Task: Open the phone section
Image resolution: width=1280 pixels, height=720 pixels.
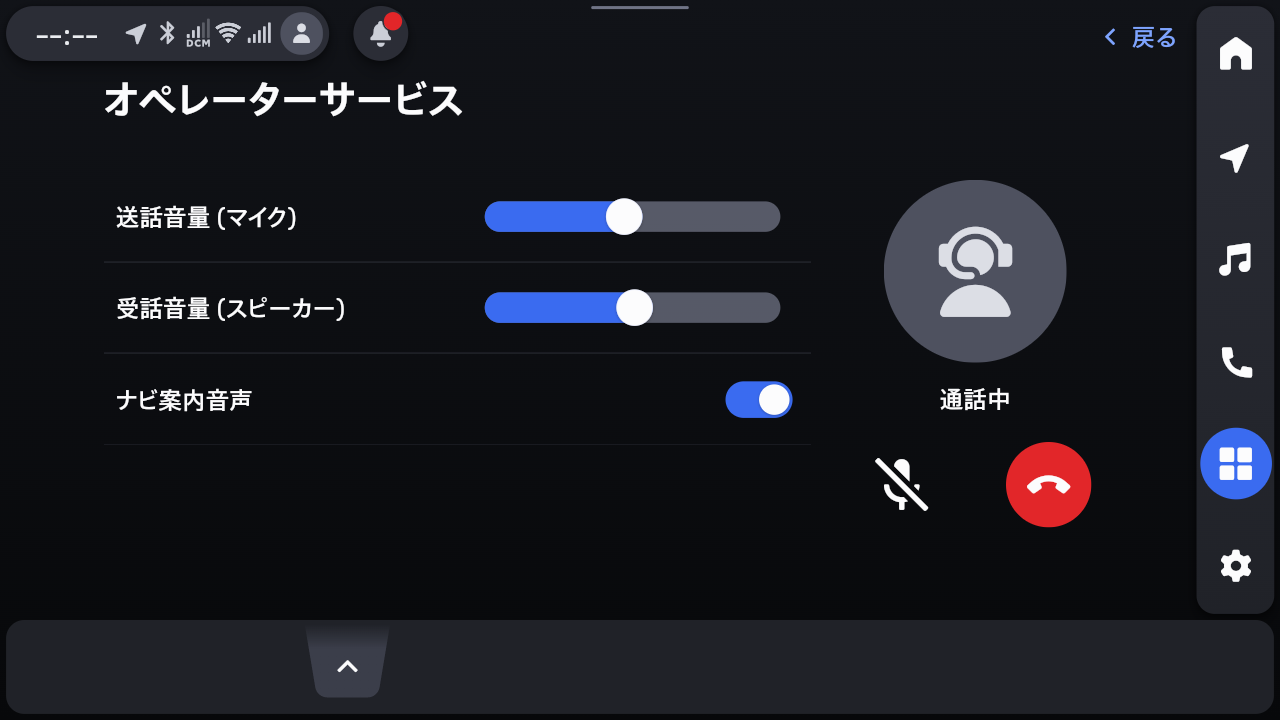Action: coord(1236,362)
